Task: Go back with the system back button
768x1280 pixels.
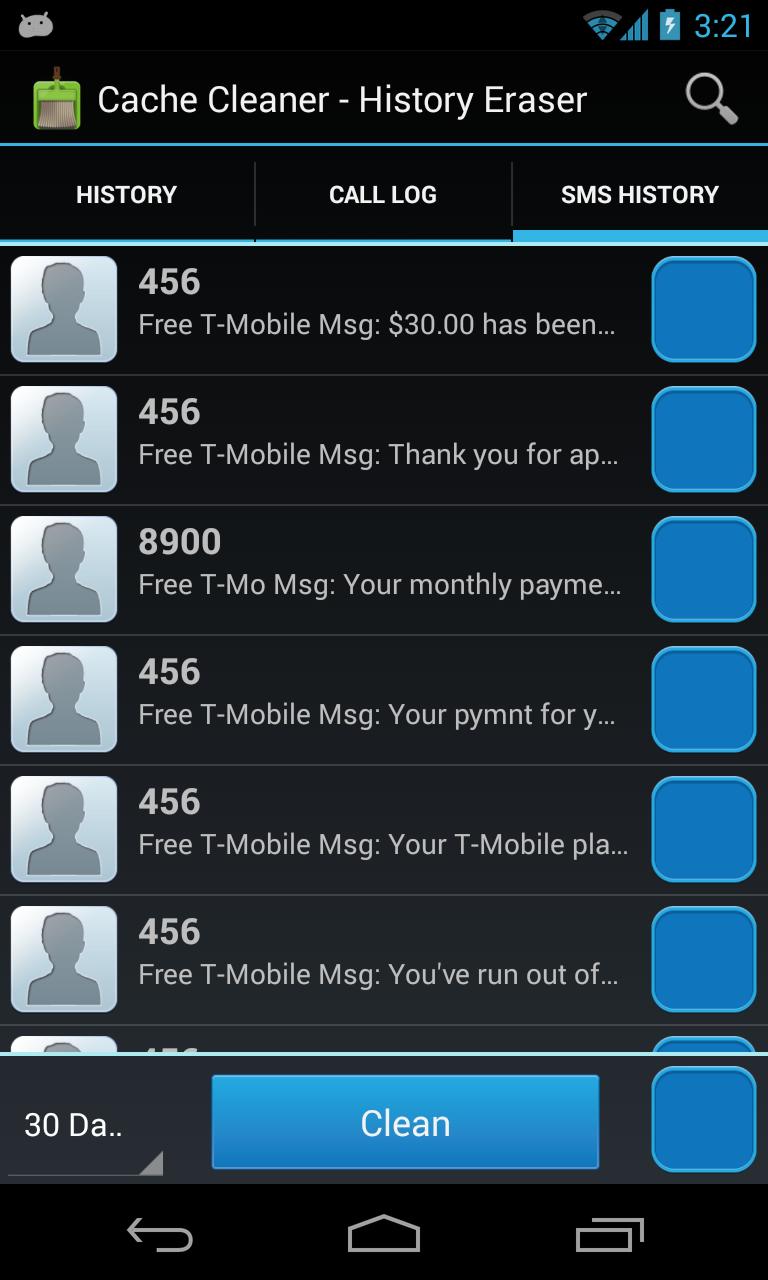Action: pyautogui.click(x=159, y=1235)
